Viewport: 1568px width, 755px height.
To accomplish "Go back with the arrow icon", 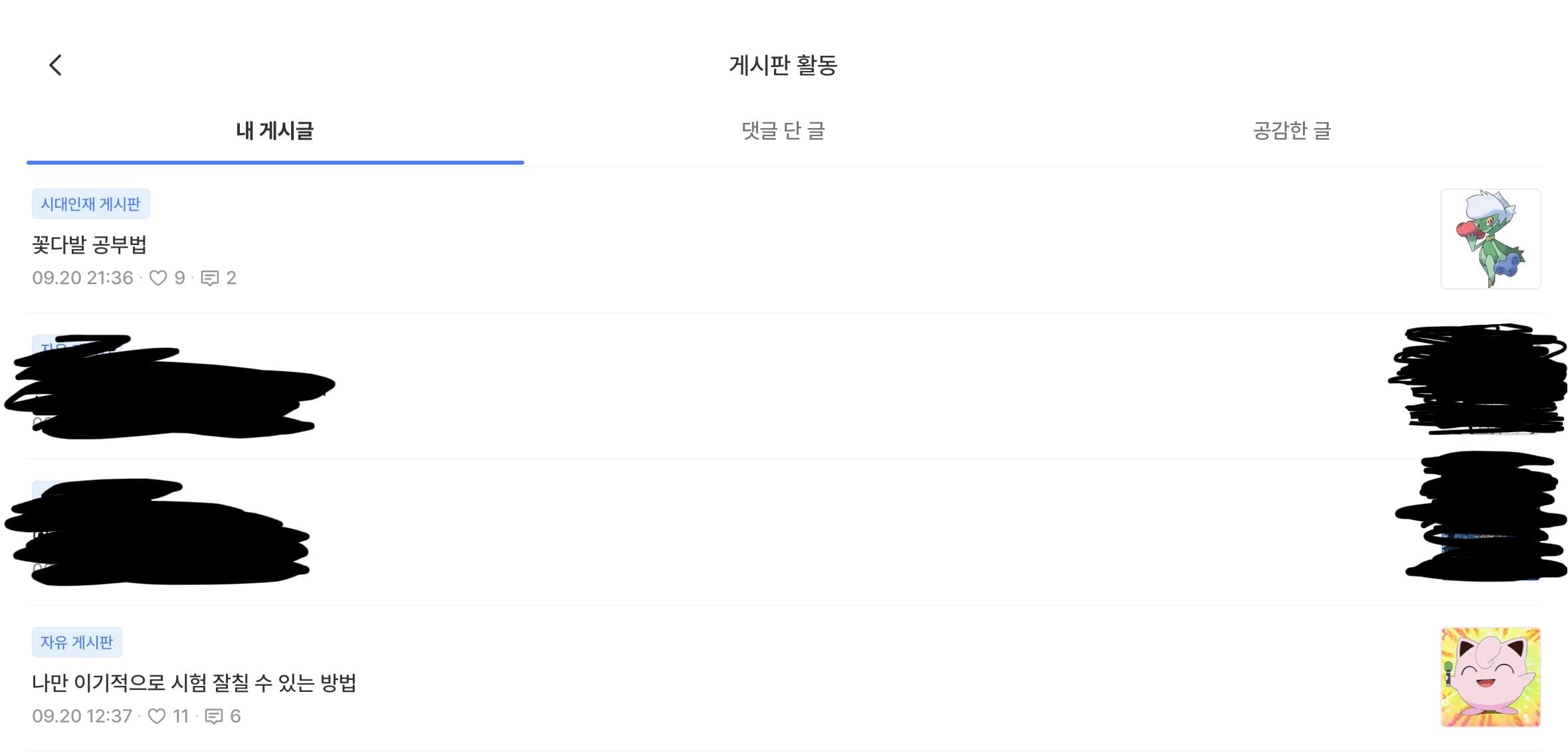I will point(56,65).
